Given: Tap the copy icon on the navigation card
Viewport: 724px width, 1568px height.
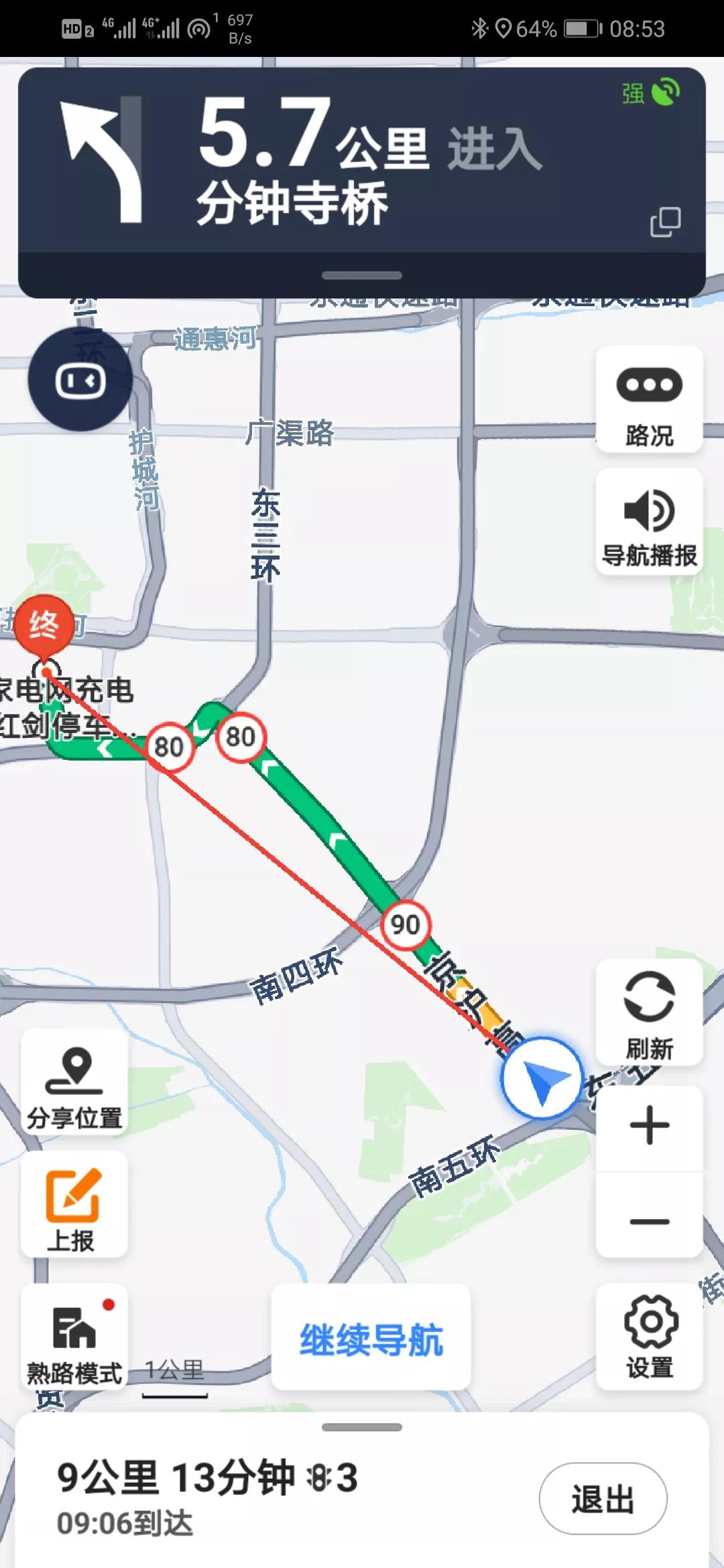Looking at the screenshot, I should click(x=665, y=221).
